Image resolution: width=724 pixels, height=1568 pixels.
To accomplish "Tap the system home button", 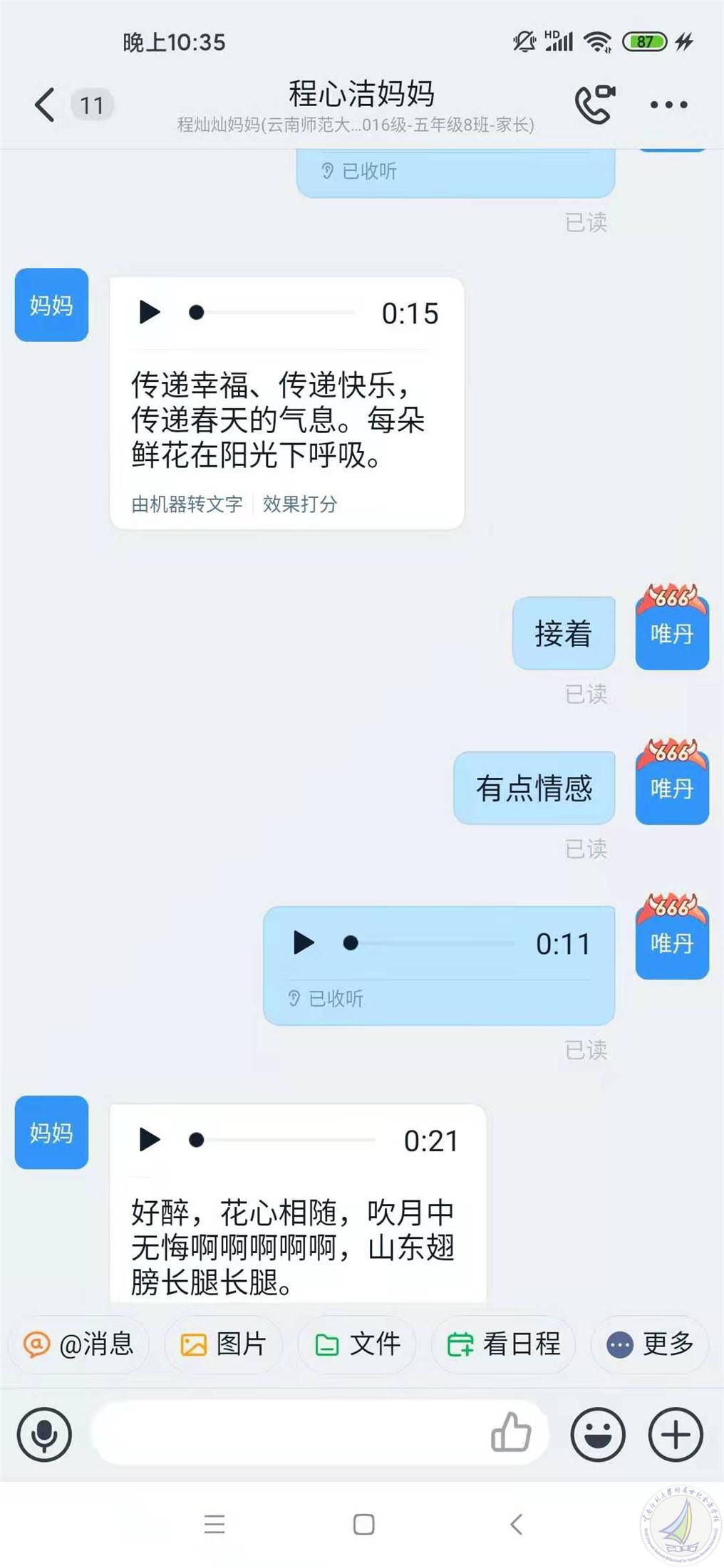I will click(x=363, y=1525).
